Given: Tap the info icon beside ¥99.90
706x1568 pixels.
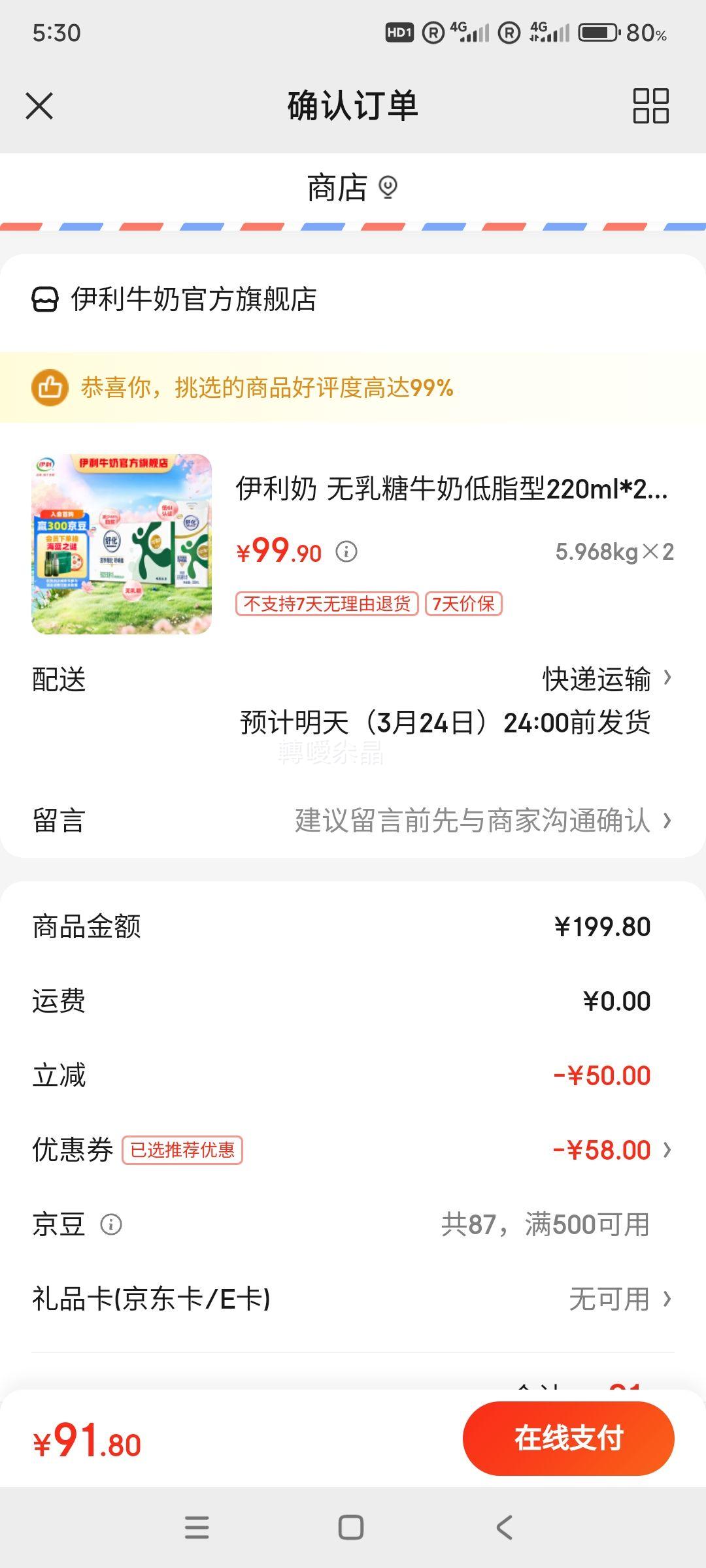Looking at the screenshot, I should click(x=346, y=552).
